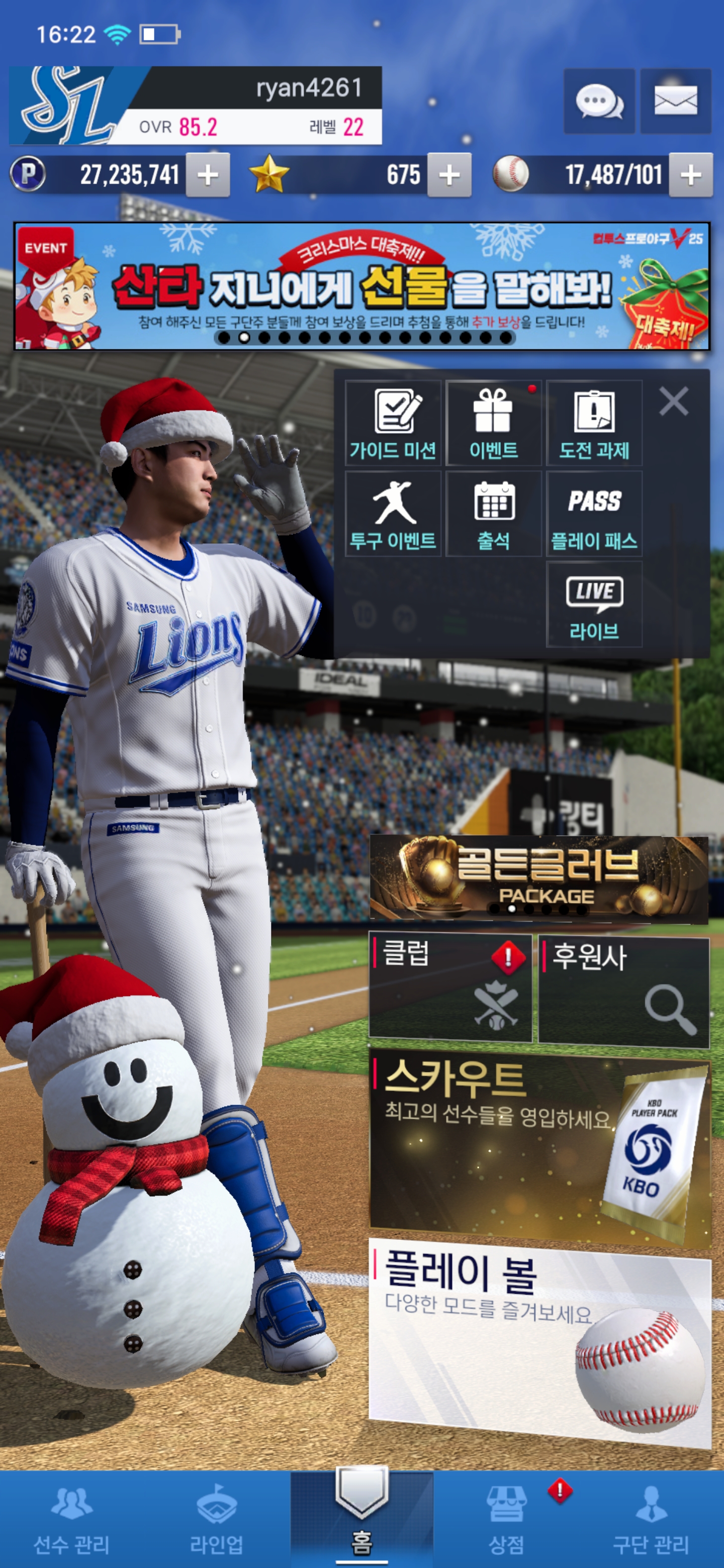The height and width of the screenshot is (1568, 724).
Task: Add more stars with plus button
Action: [x=449, y=175]
